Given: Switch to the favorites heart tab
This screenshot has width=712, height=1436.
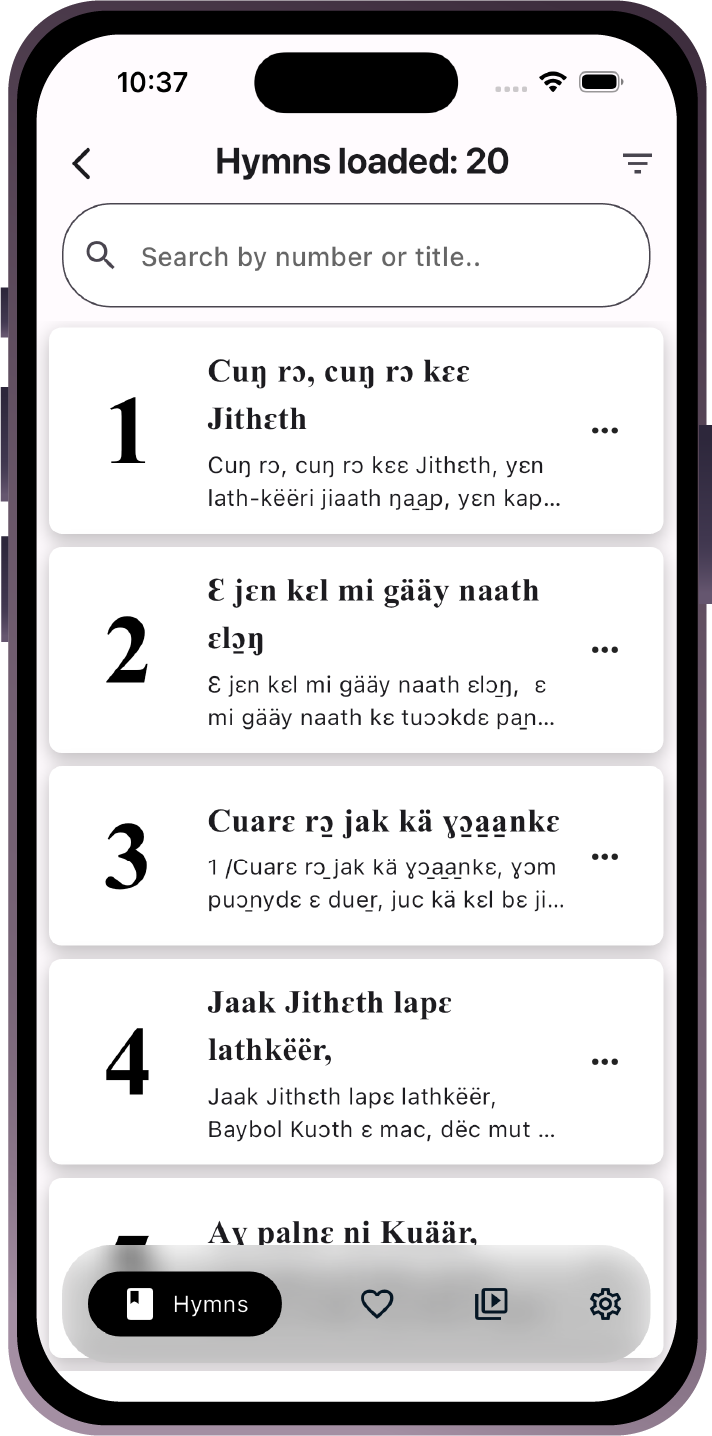Looking at the screenshot, I should (377, 1304).
